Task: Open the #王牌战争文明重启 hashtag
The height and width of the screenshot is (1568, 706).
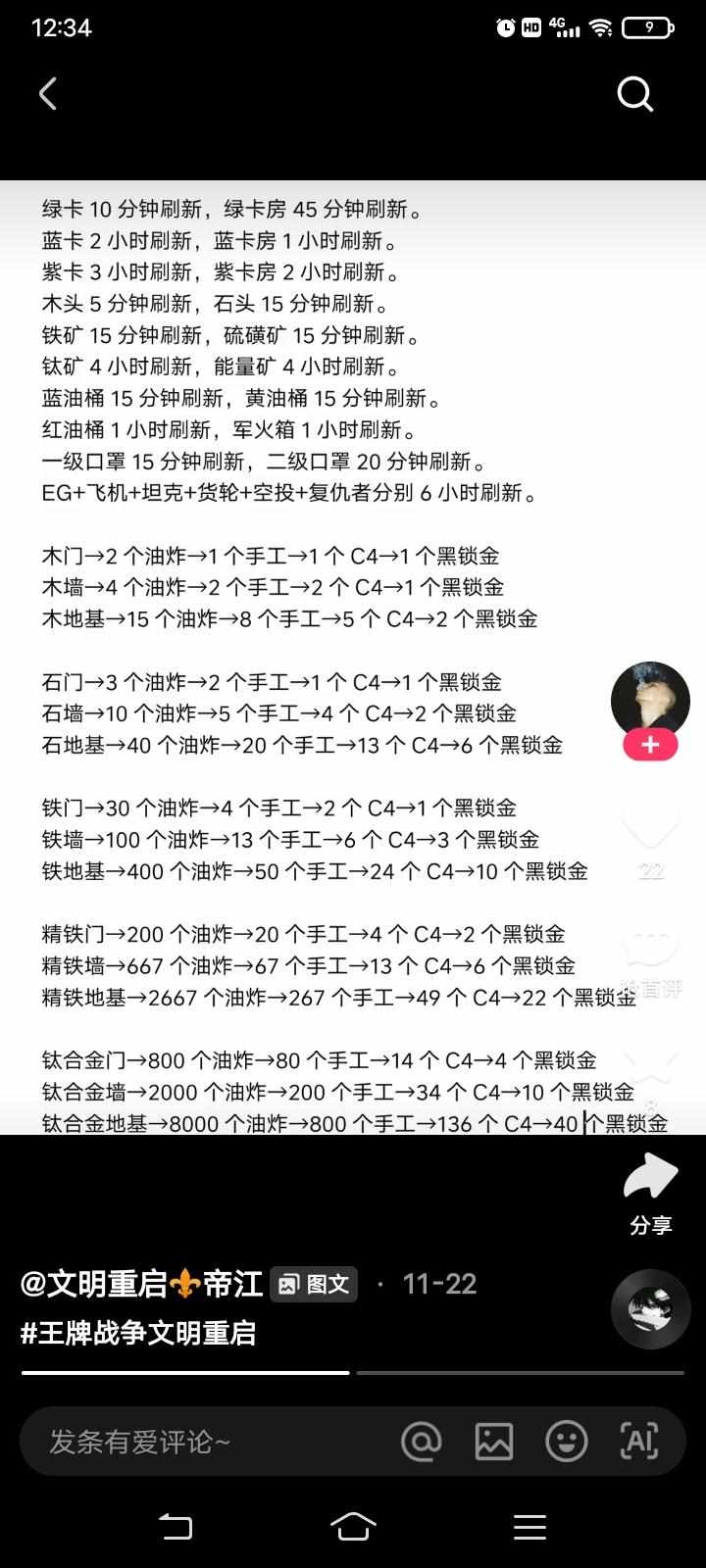Action: (138, 1333)
